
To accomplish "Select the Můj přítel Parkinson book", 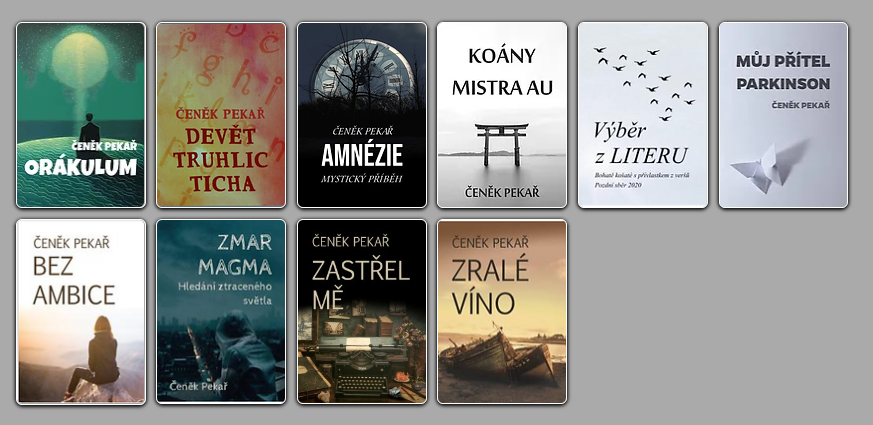I will coord(783,115).
